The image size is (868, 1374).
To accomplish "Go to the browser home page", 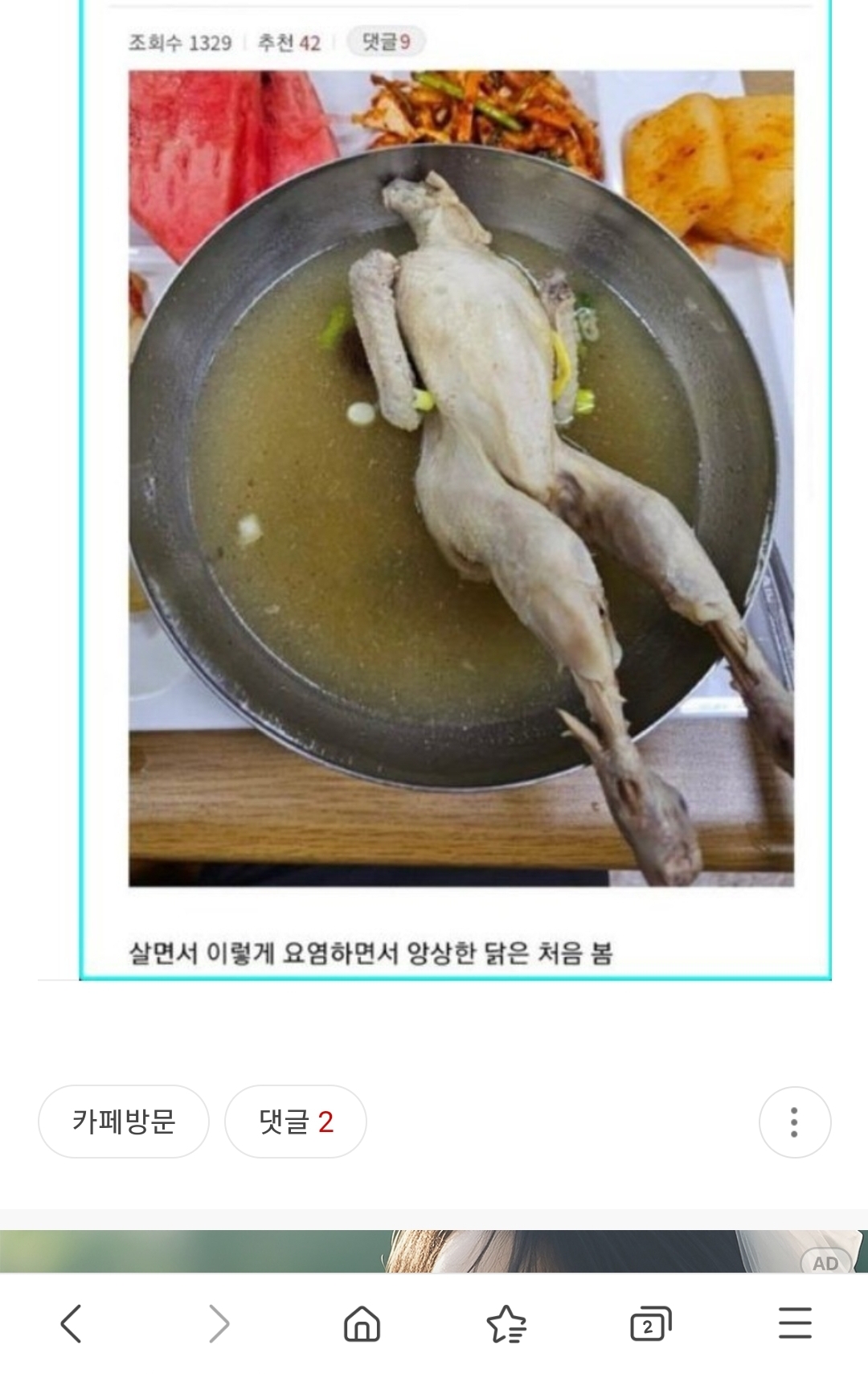I will [362, 1323].
